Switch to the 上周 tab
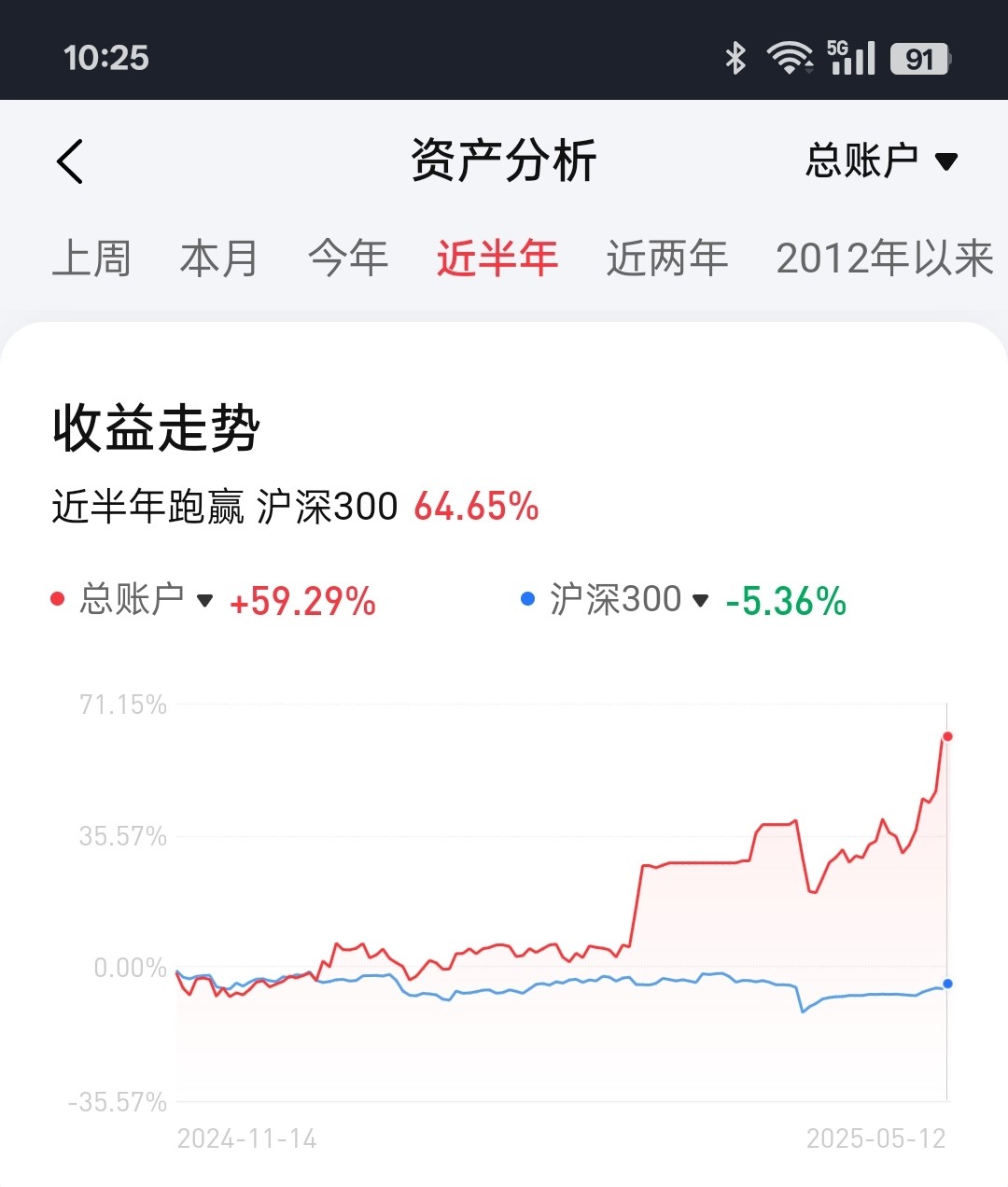This screenshot has height=1187, width=1008. coord(91,258)
